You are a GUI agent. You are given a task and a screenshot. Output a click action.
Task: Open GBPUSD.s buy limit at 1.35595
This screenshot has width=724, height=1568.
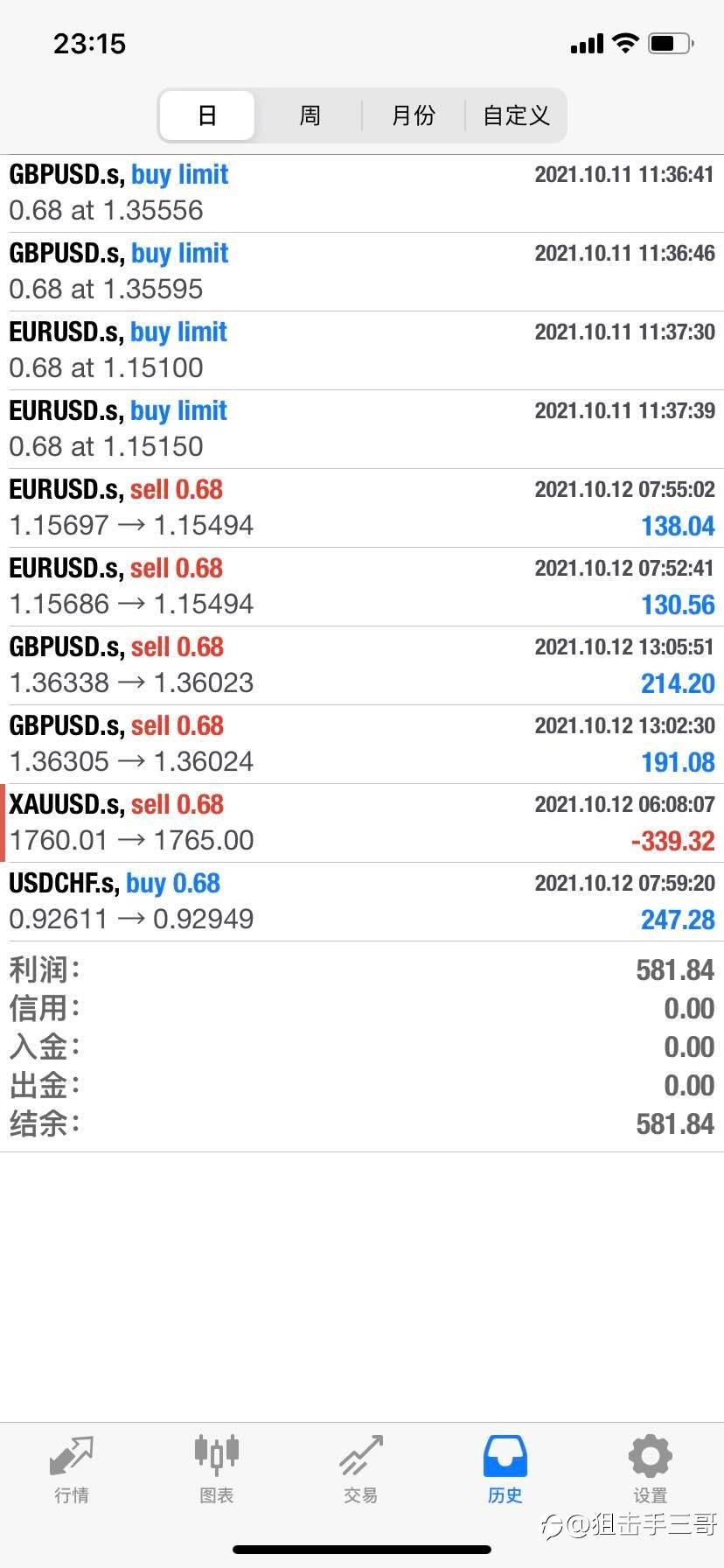click(362, 272)
